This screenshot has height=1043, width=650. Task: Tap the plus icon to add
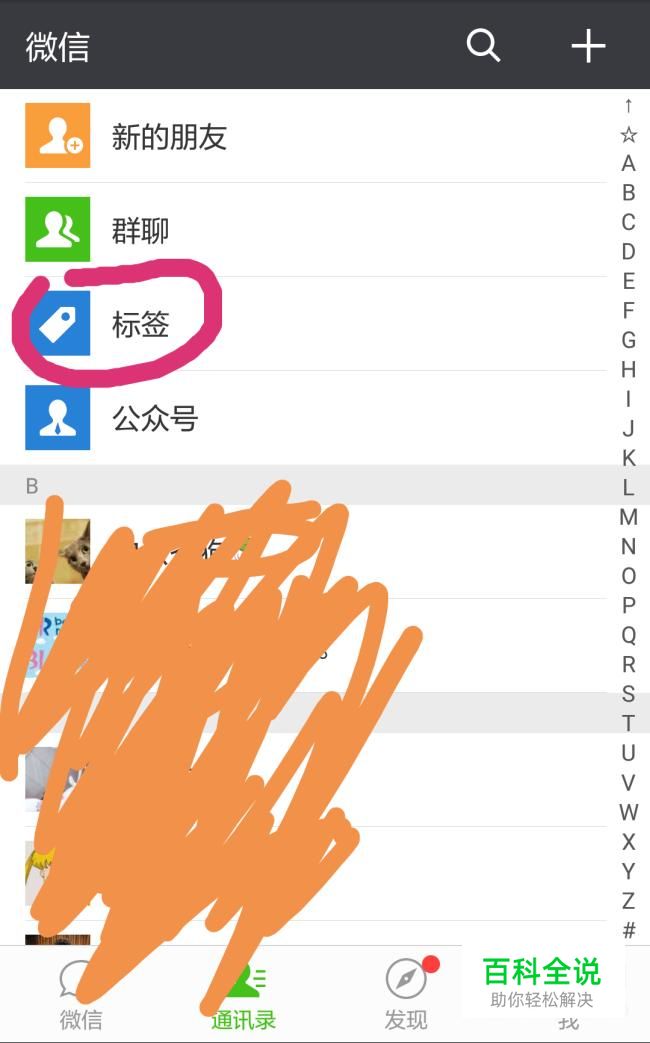(x=588, y=46)
